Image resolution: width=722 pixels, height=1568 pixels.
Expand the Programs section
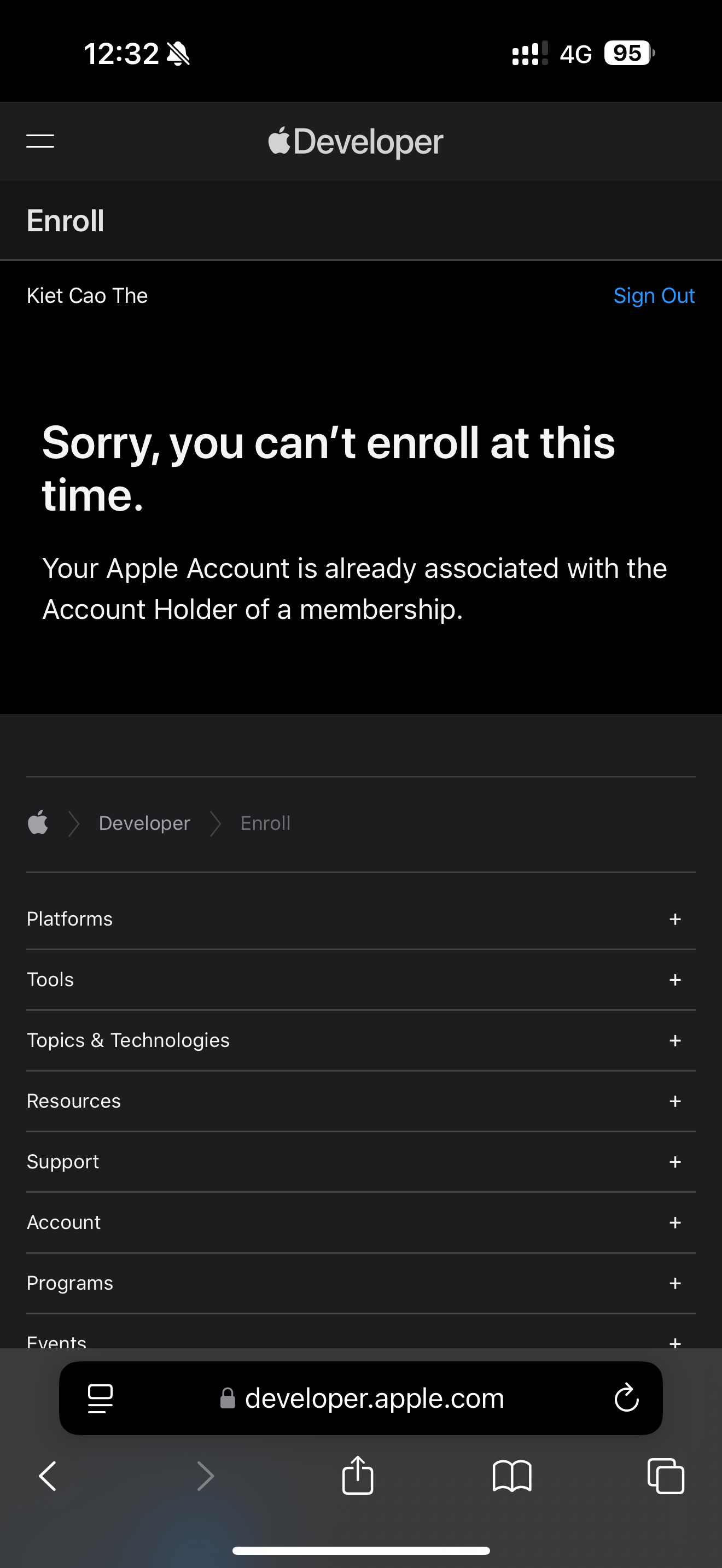pos(674,1283)
